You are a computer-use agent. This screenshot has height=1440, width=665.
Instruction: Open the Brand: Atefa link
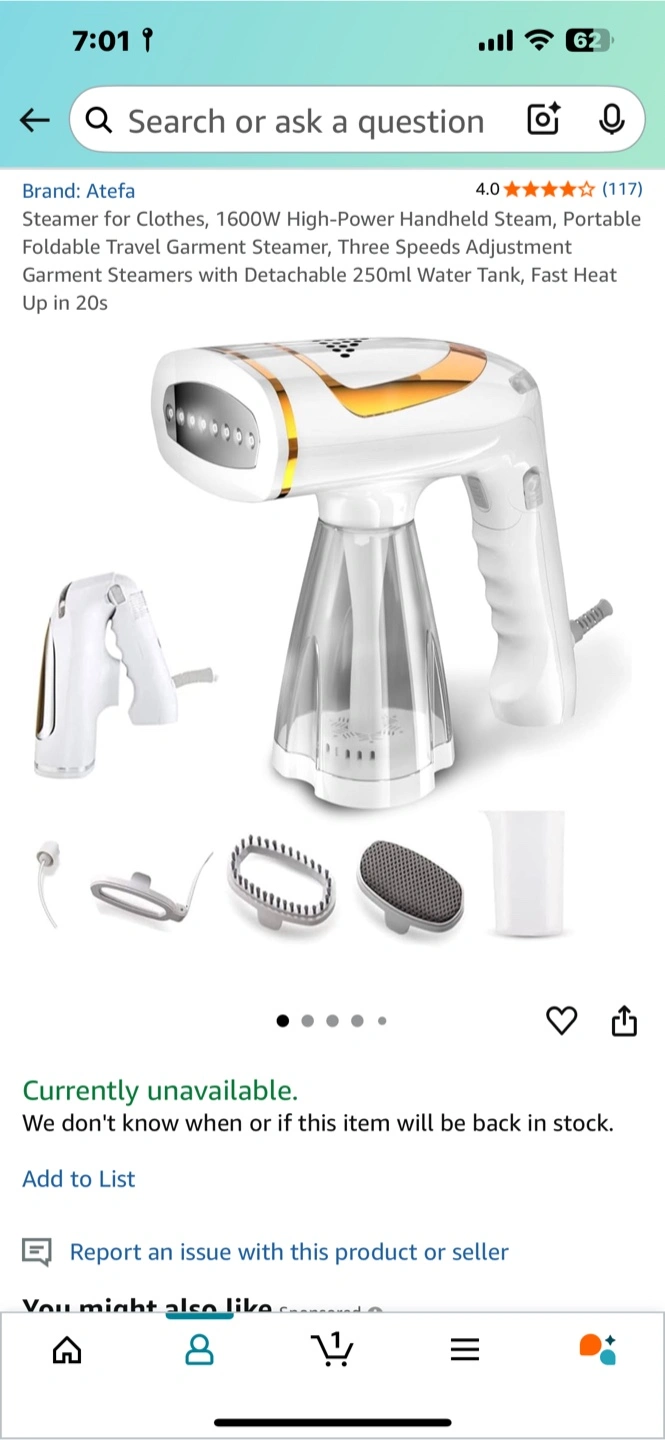(78, 190)
